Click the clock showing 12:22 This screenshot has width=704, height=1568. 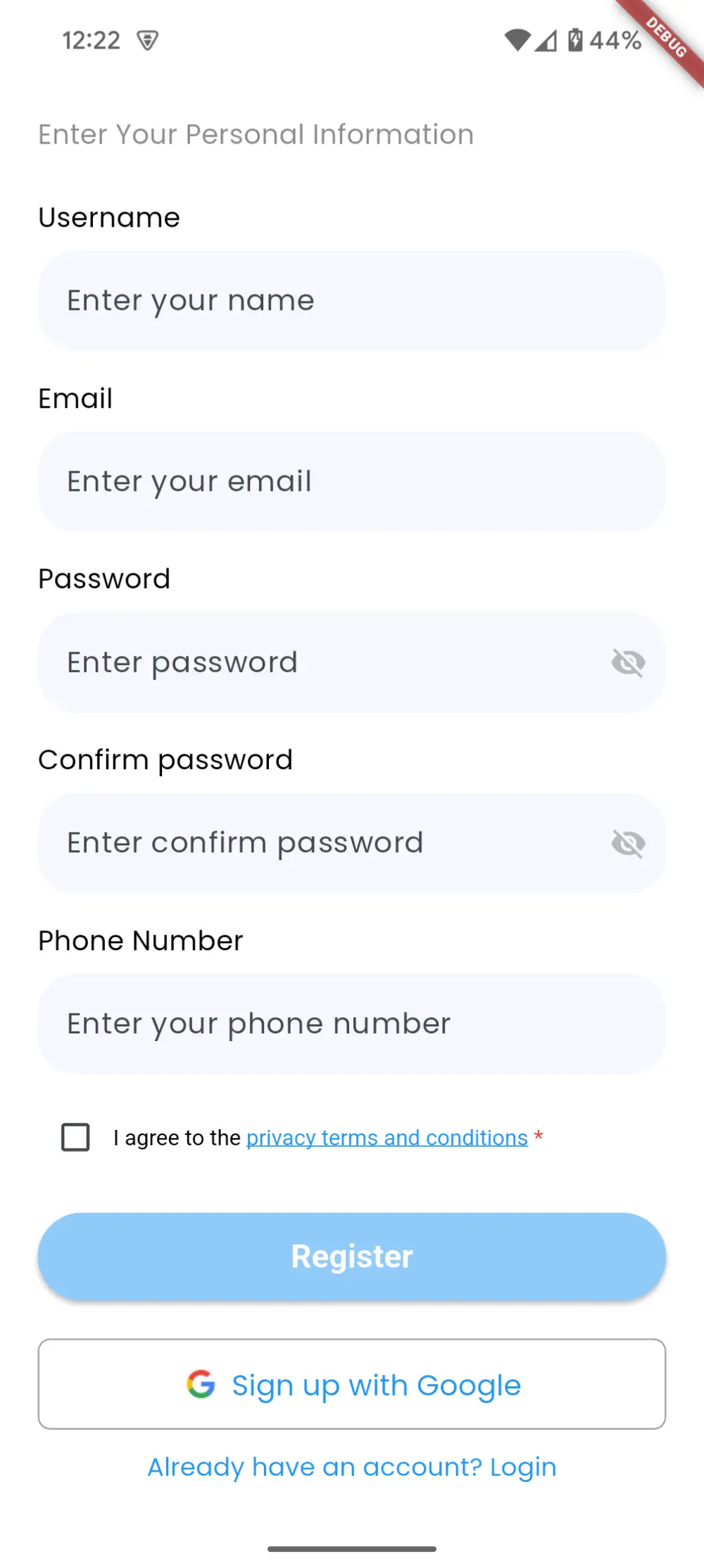pos(92,40)
